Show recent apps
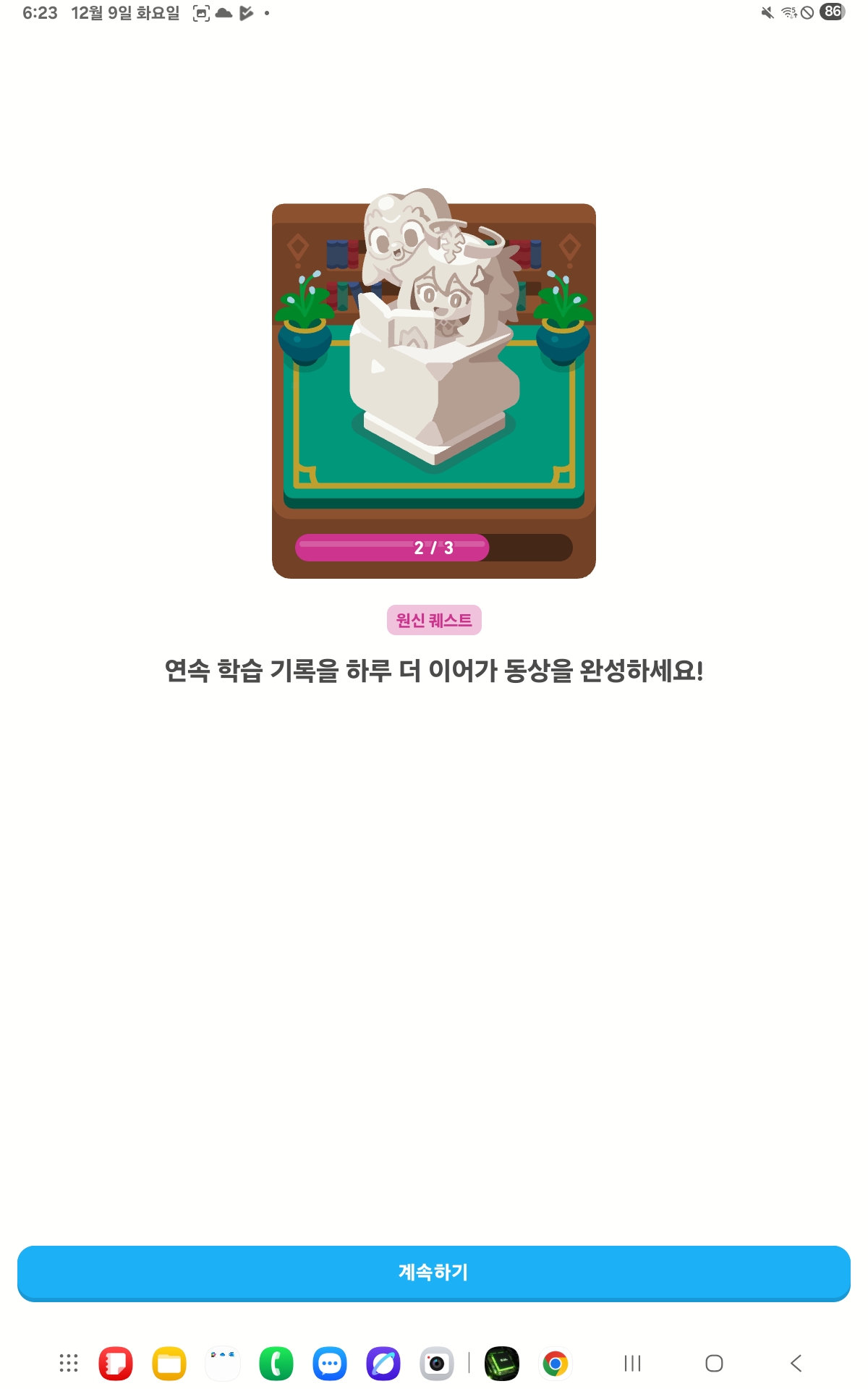The height and width of the screenshot is (1389, 868). click(x=633, y=1364)
